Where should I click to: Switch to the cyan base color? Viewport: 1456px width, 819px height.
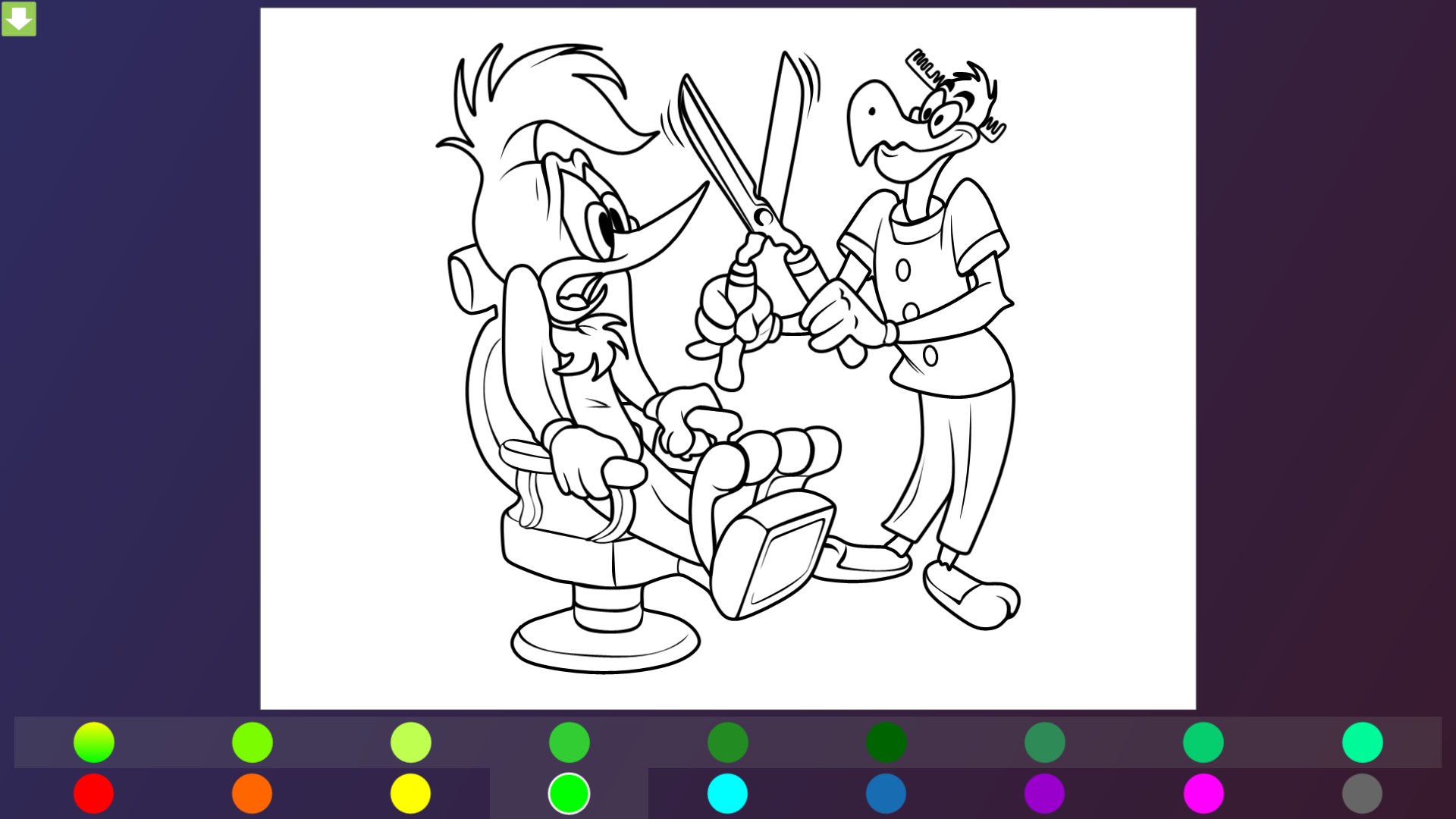728,793
